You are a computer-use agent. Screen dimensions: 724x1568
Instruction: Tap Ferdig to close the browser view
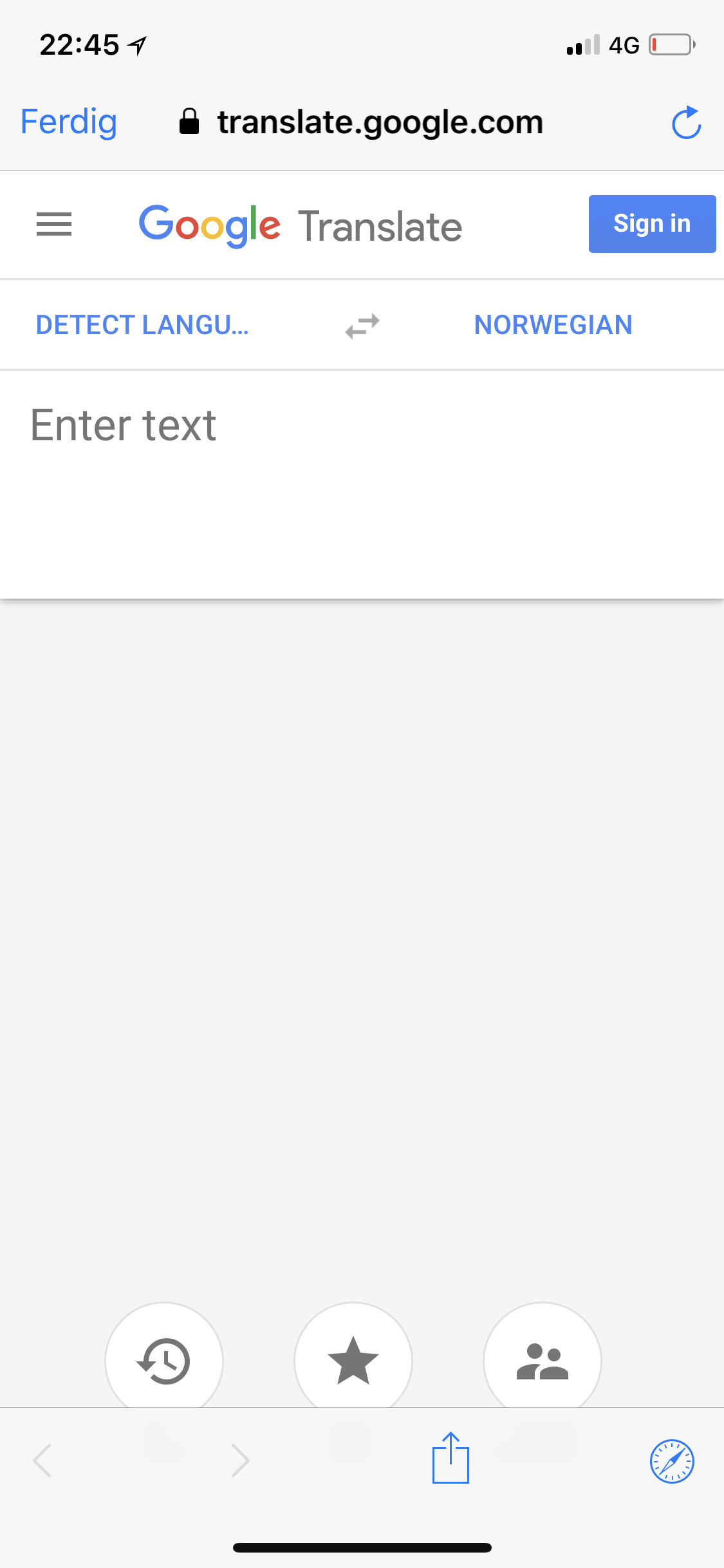(x=68, y=122)
